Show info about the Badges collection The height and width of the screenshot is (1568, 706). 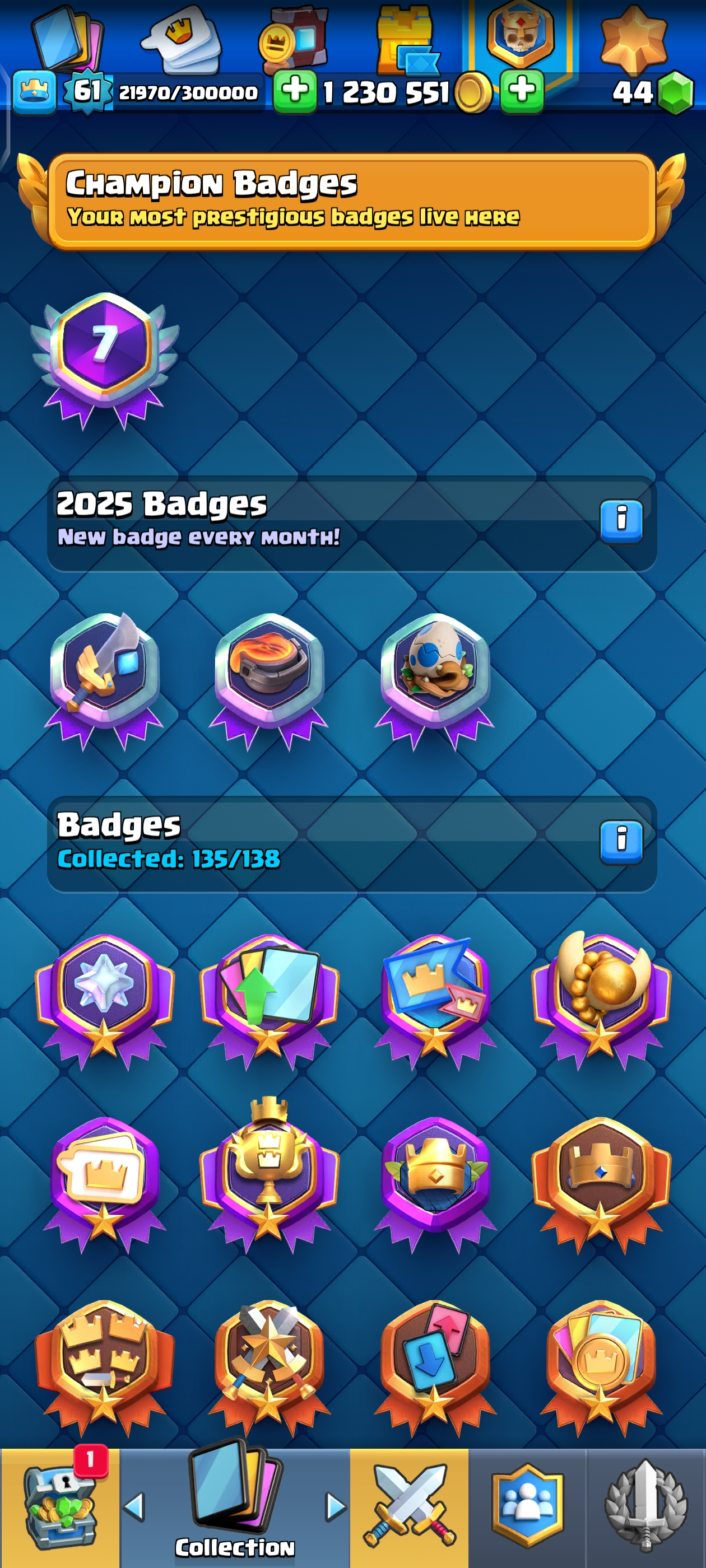[621, 842]
